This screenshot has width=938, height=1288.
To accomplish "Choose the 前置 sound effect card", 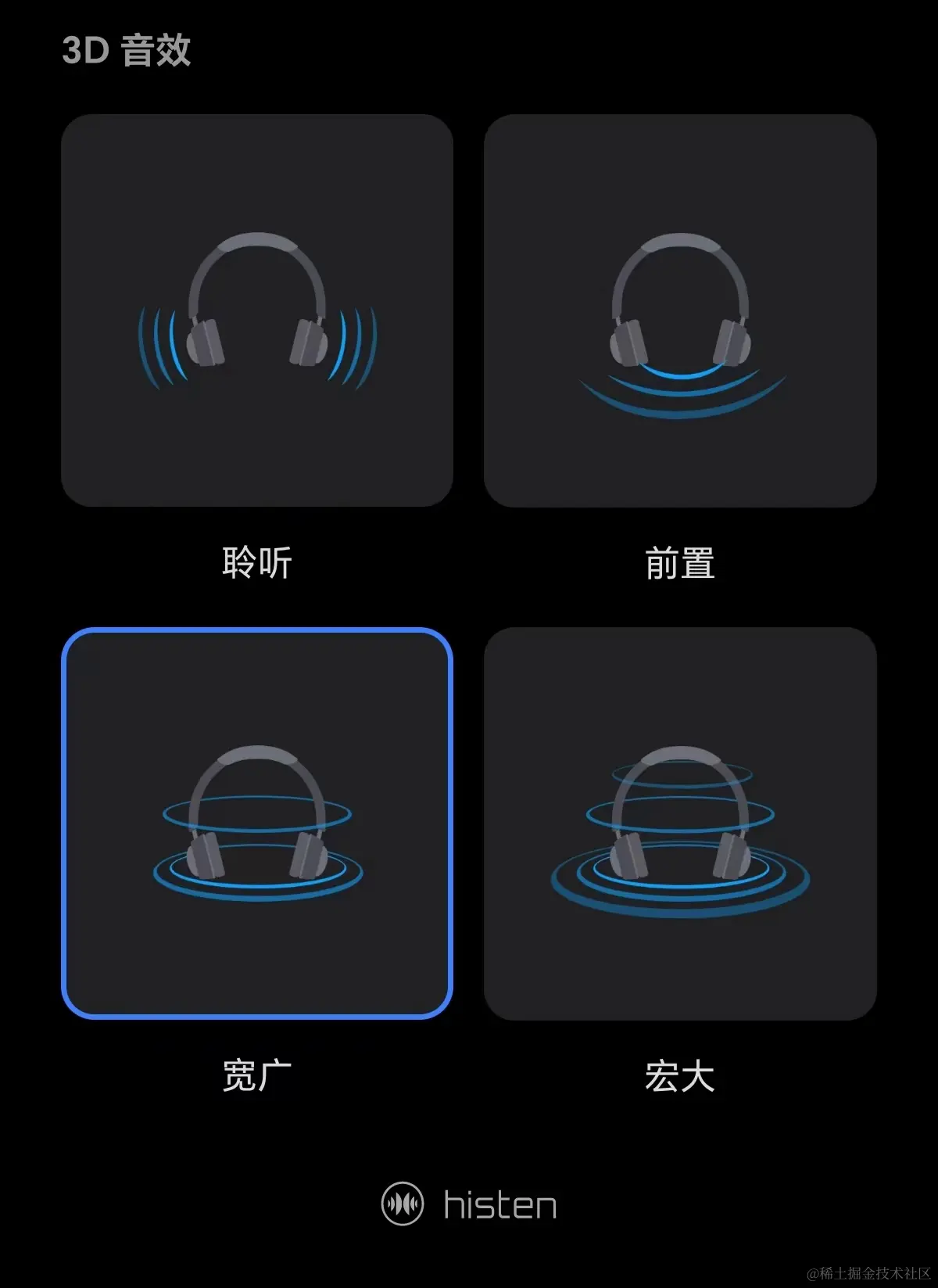I will (680, 310).
